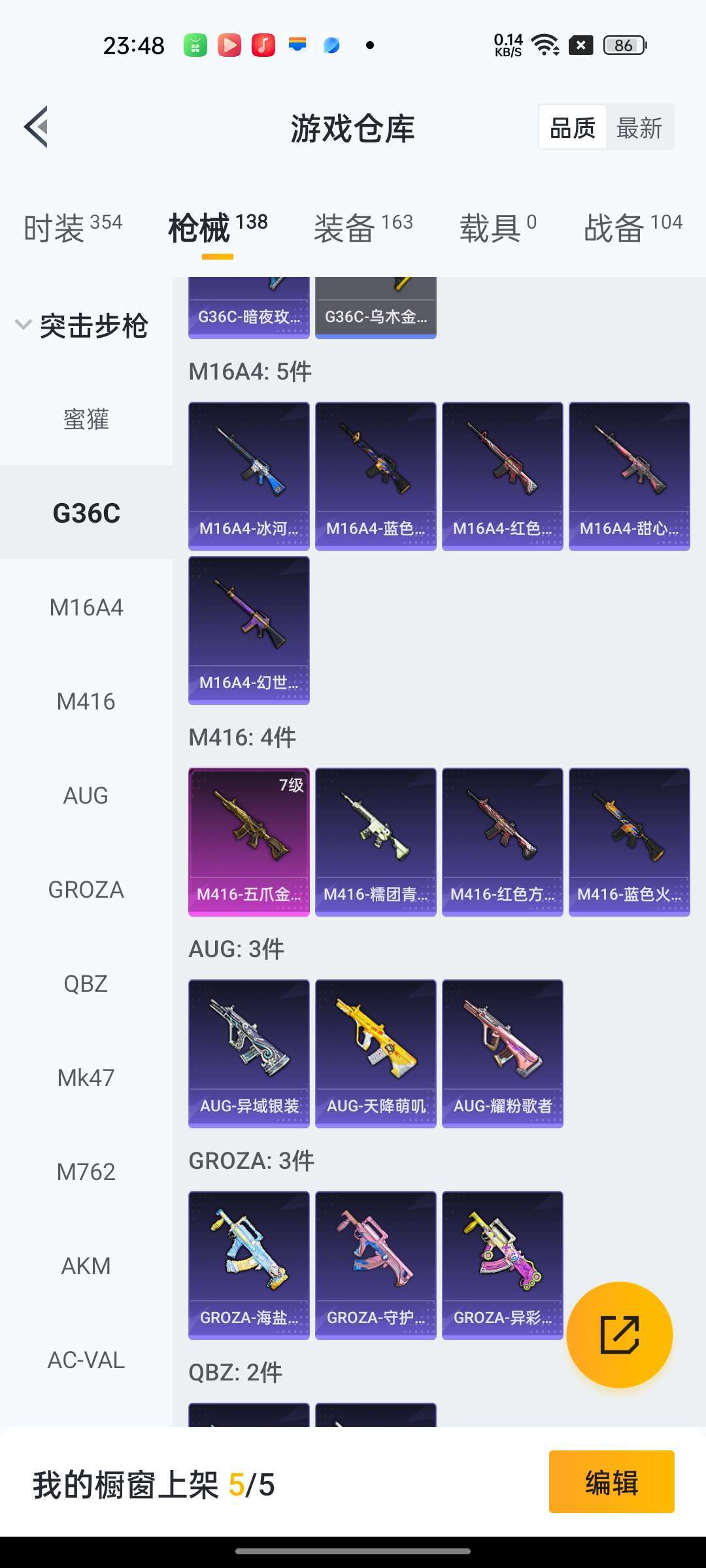The width and height of the screenshot is (706, 1568).
Task: Open the AUG-天降萌叽 skin tile
Action: [375, 1053]
